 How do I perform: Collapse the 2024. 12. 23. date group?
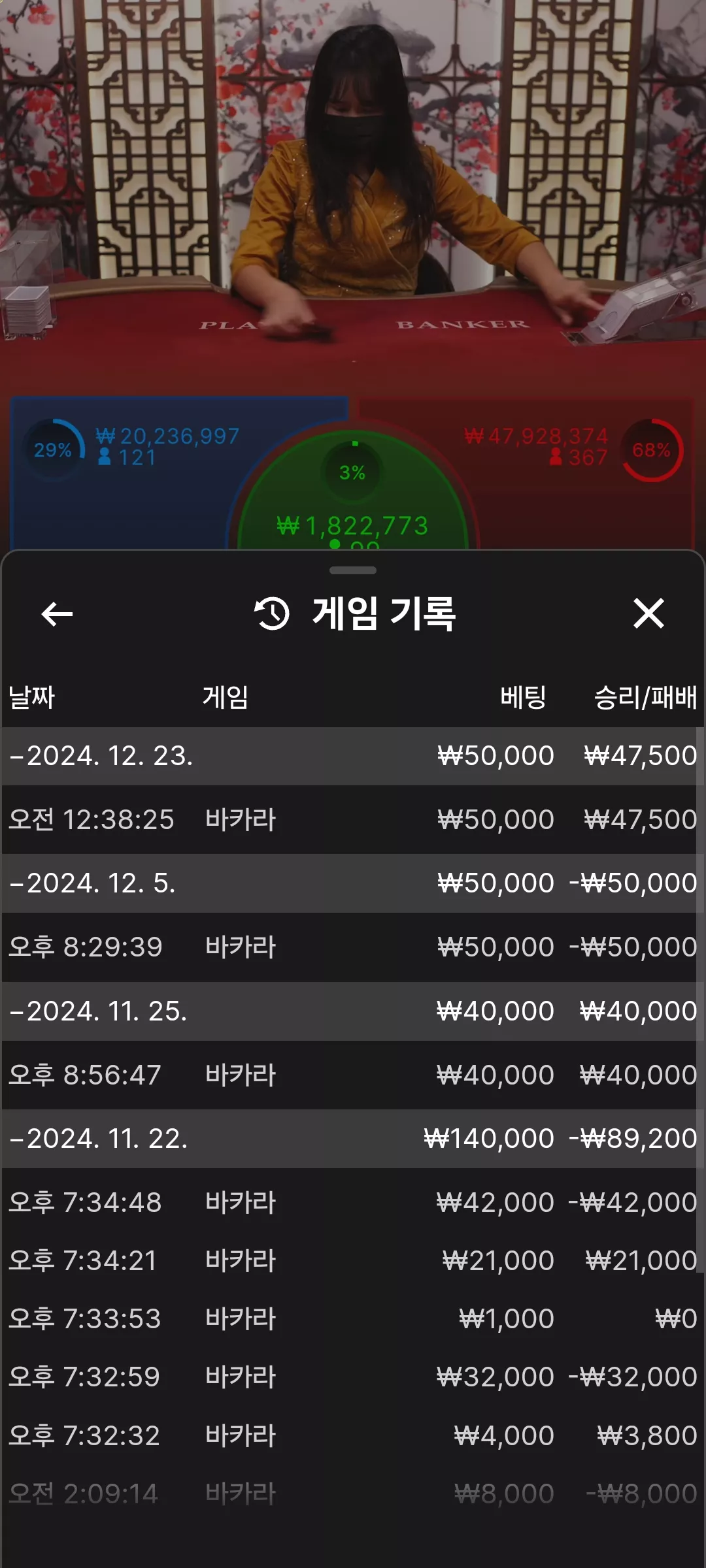[349, 756]
